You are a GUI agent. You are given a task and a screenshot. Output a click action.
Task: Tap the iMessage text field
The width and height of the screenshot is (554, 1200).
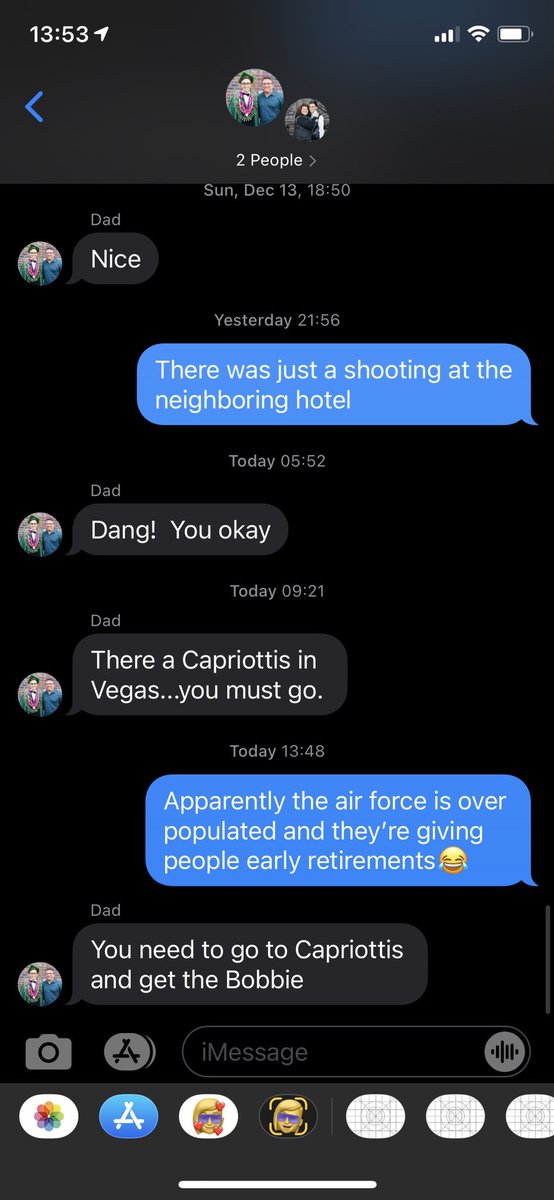(x=330, y=1052)
